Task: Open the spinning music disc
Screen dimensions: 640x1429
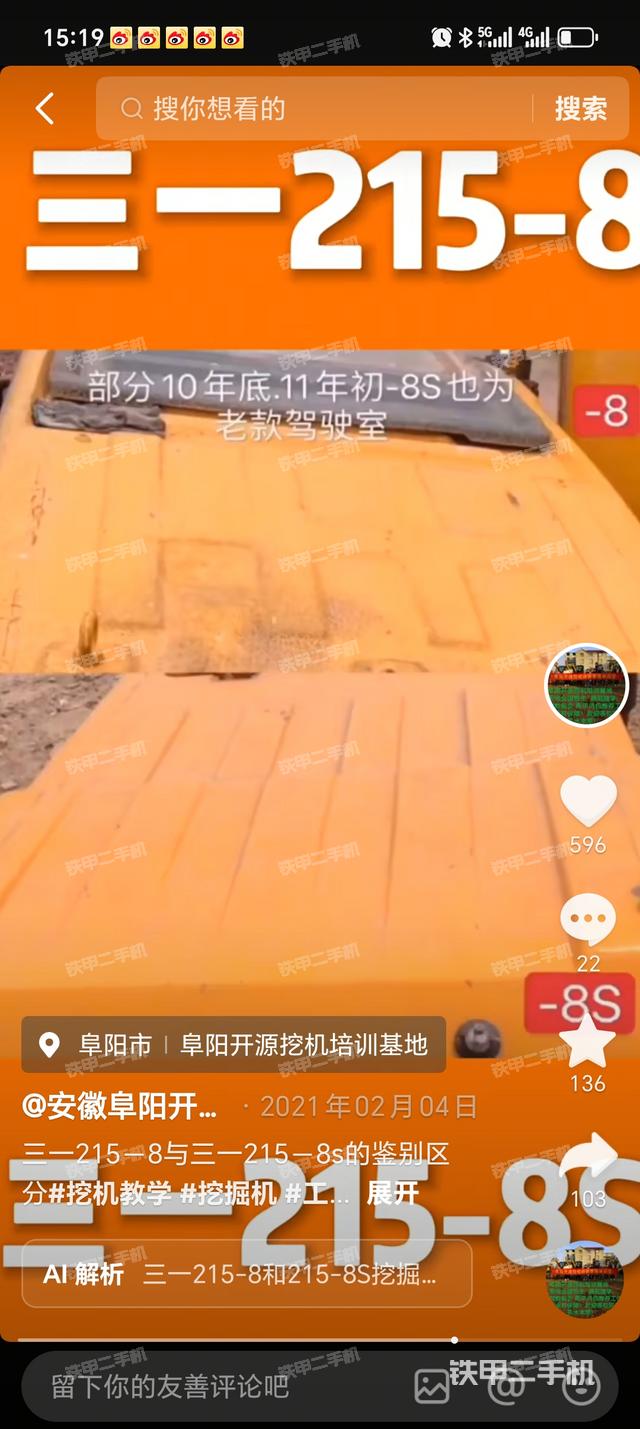Action: [585, 1279]
